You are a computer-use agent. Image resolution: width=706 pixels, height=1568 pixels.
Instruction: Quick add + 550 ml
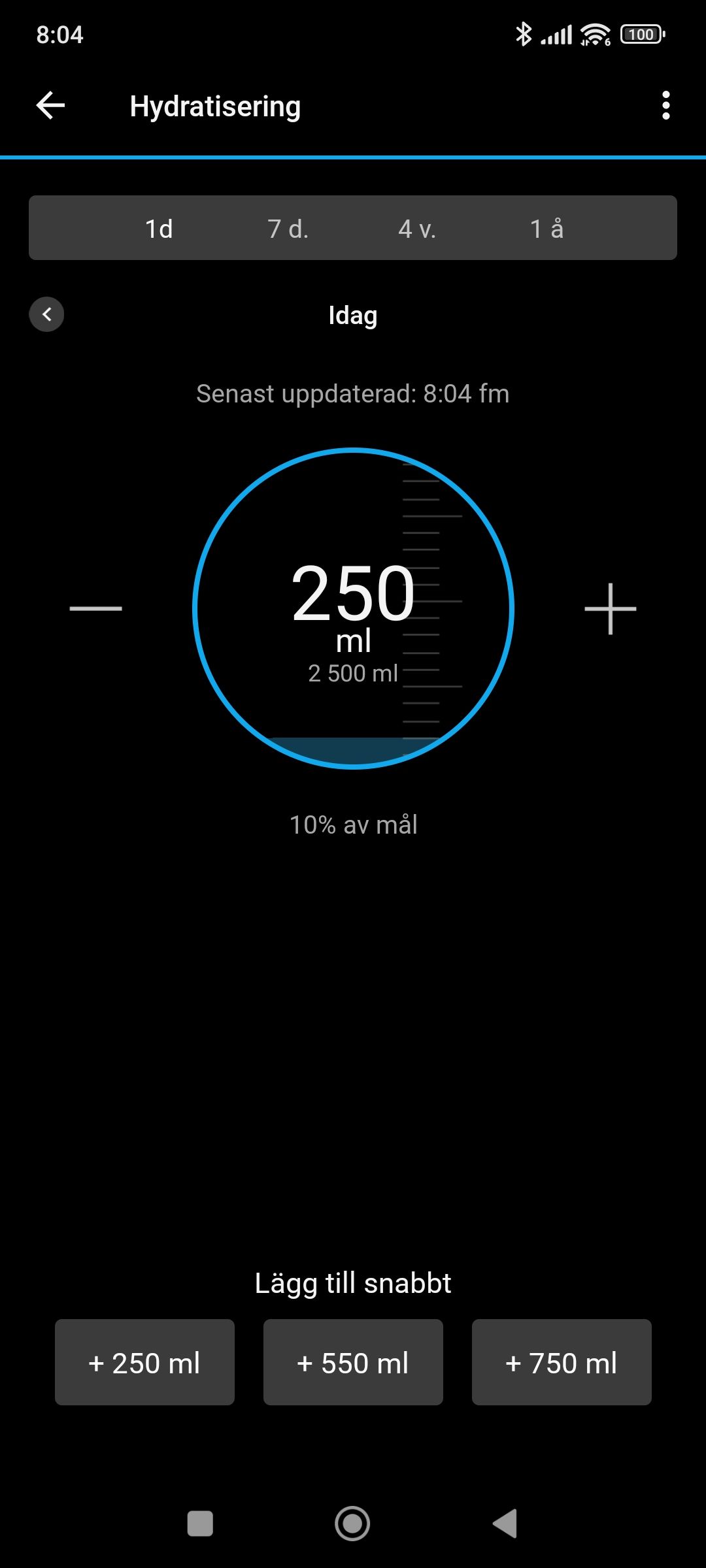[353, 1363]
